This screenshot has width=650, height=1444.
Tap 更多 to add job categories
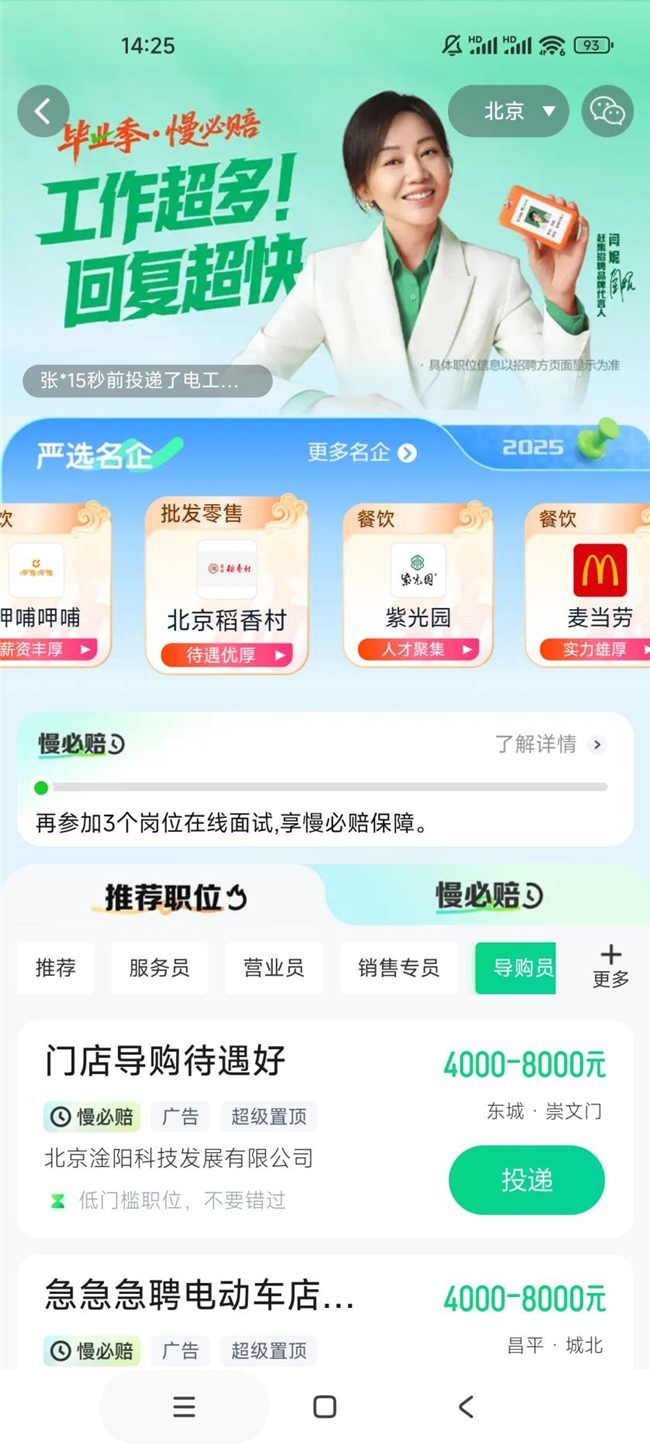[x=610, y=967]
